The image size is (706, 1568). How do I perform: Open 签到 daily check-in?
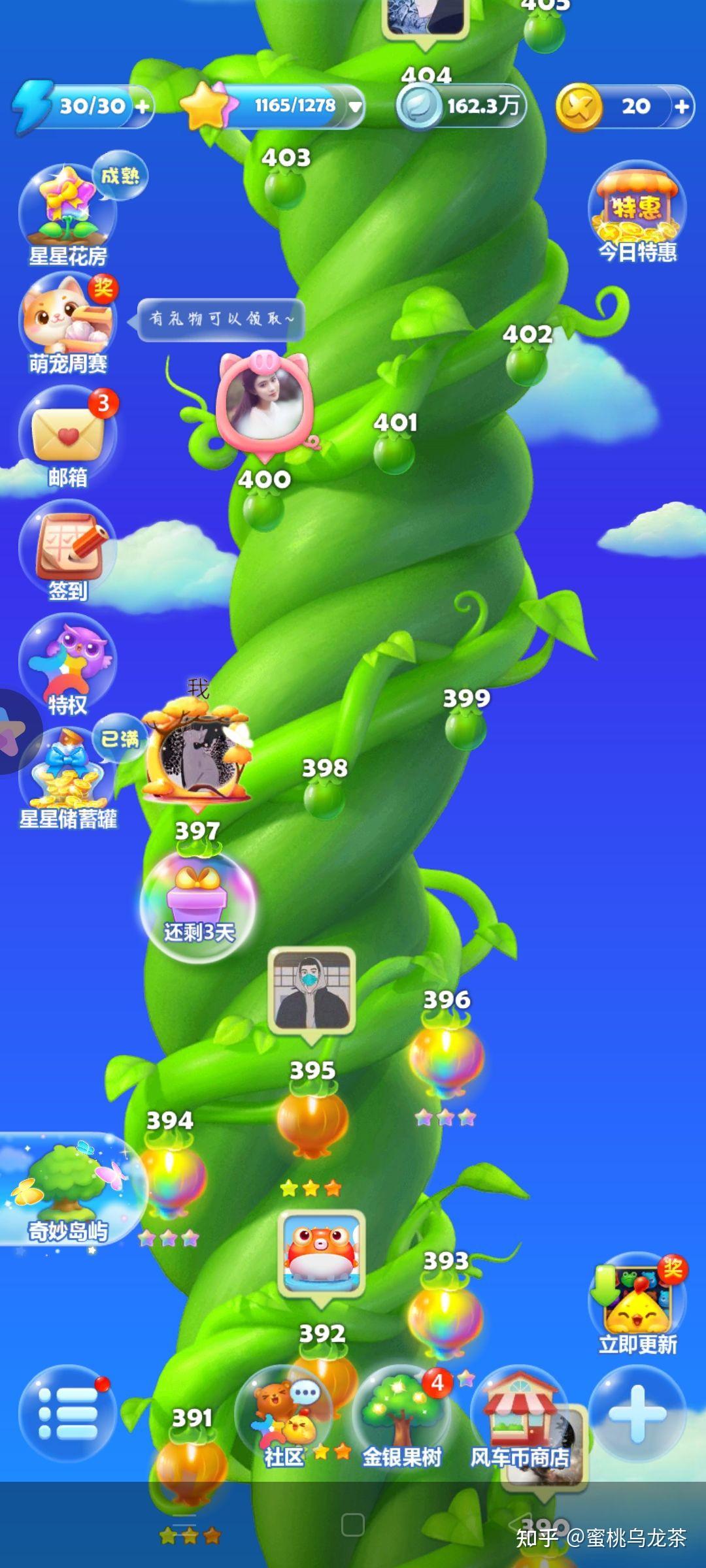tap(67, 549)
